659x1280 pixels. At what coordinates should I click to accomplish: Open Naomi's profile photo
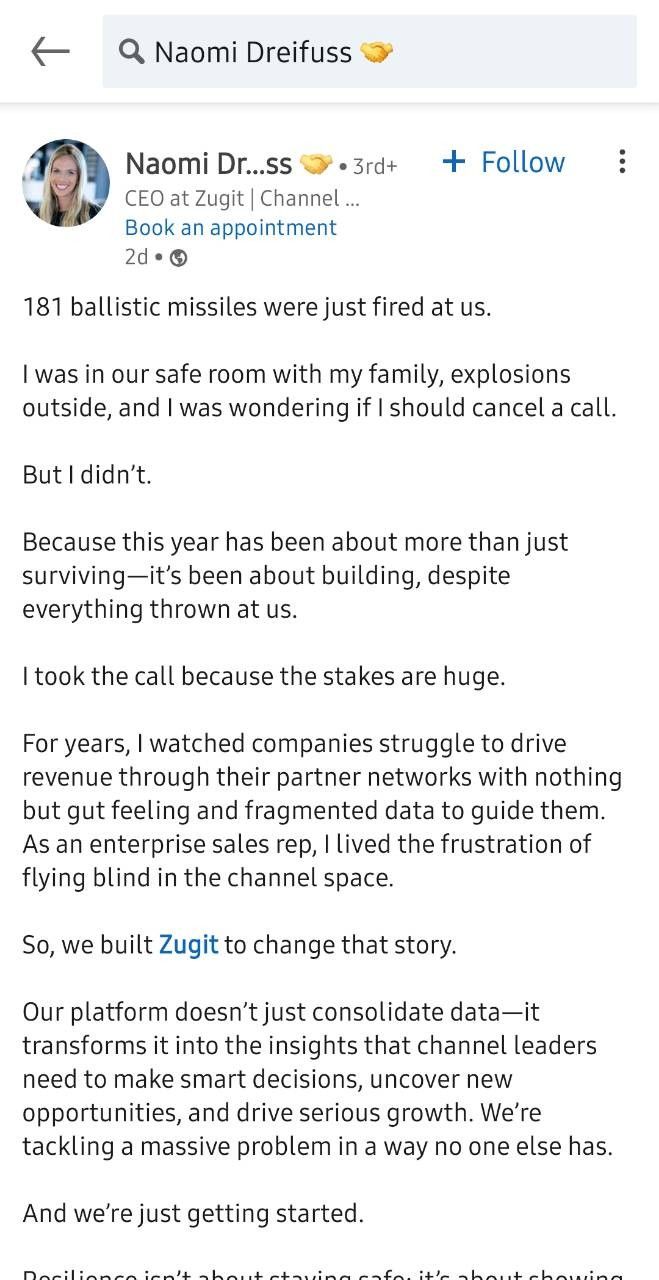(66, 183)
